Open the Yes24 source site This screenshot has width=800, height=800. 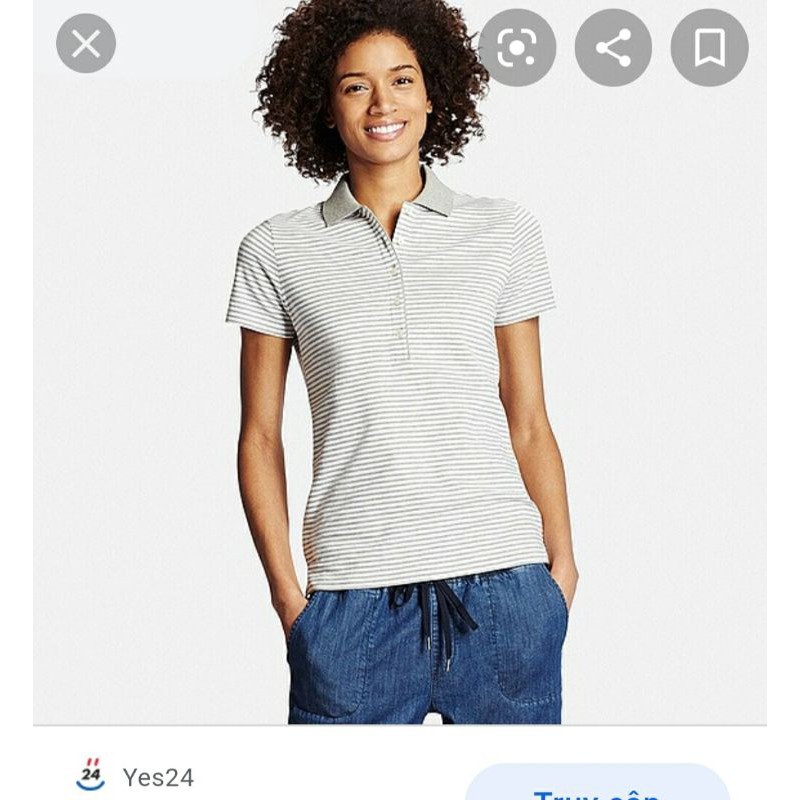(157, 777)
